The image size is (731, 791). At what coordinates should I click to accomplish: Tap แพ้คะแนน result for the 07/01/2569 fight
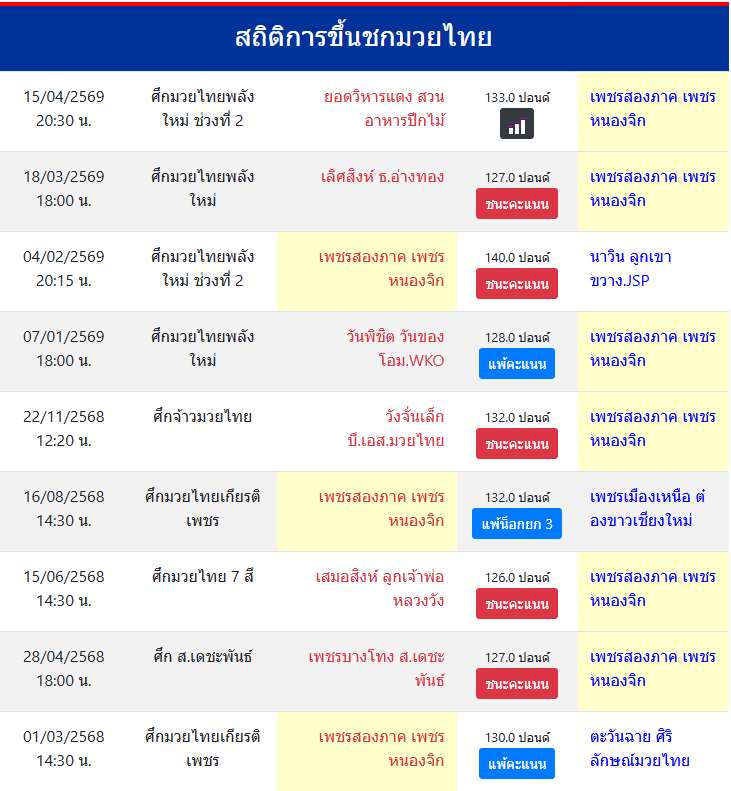[517, 364]
